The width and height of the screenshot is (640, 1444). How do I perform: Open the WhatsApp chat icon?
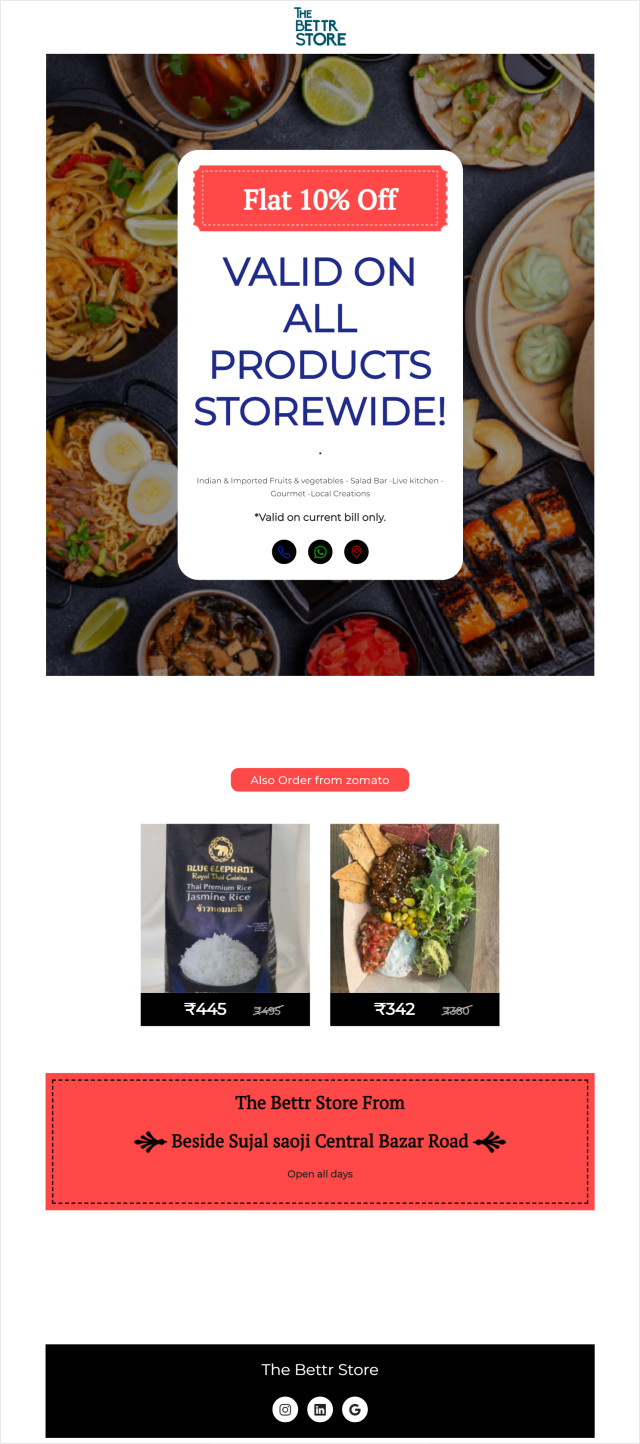coord(320,551)
